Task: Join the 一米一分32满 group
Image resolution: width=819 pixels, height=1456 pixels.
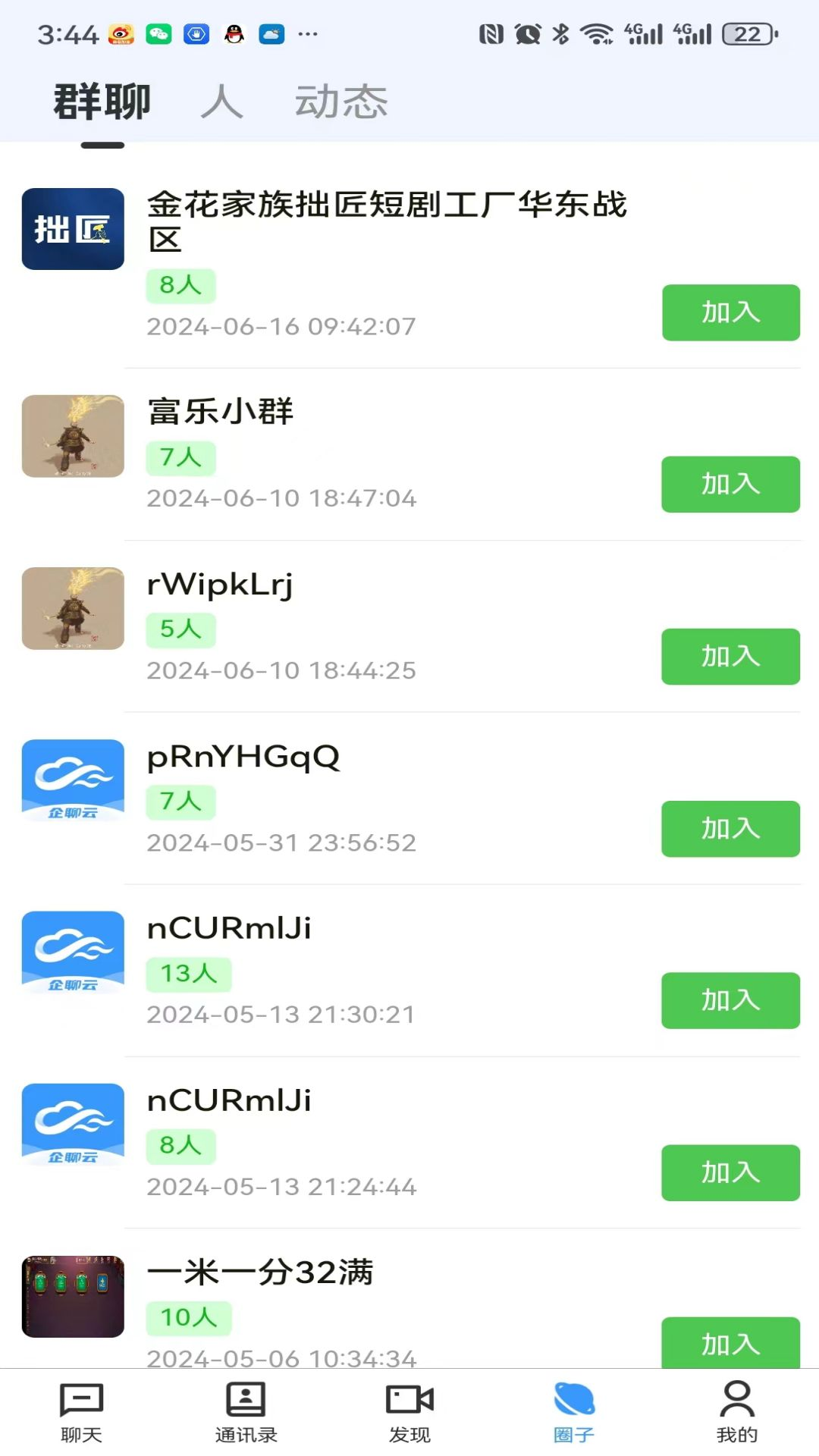Action: (x=730, y=1343)
